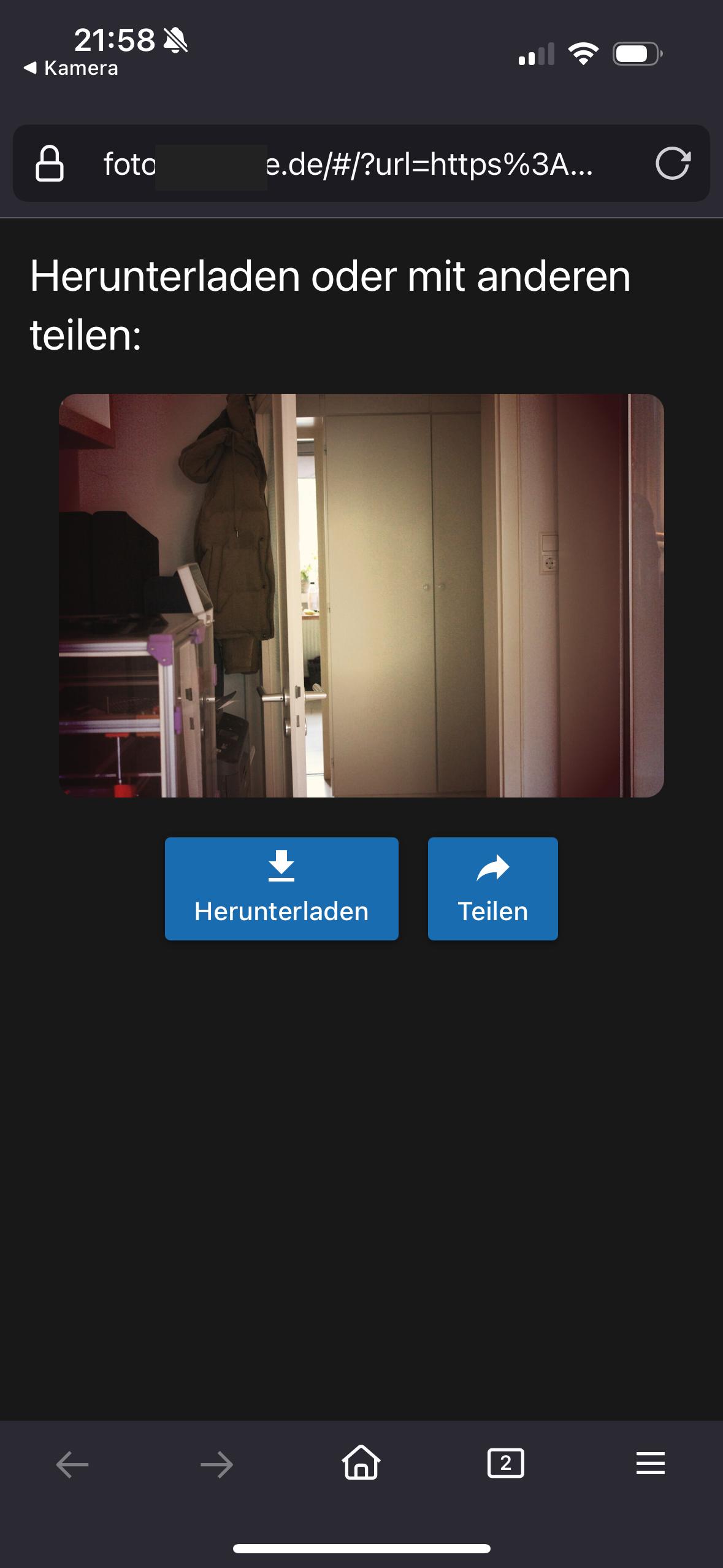Screen dimensions: 723x1568
Task: Reload the page with the refresh icon
Action: tap(673, 164)
